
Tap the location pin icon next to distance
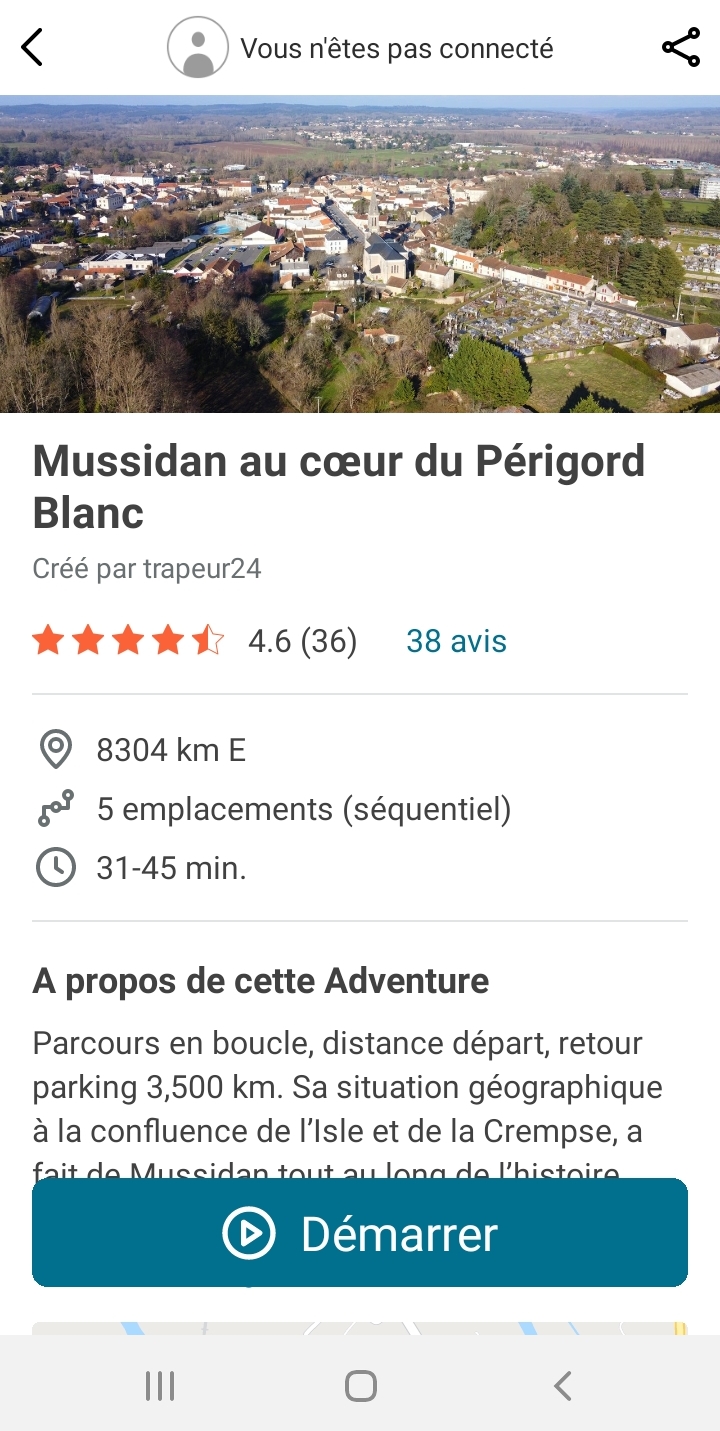click(57, 748)
